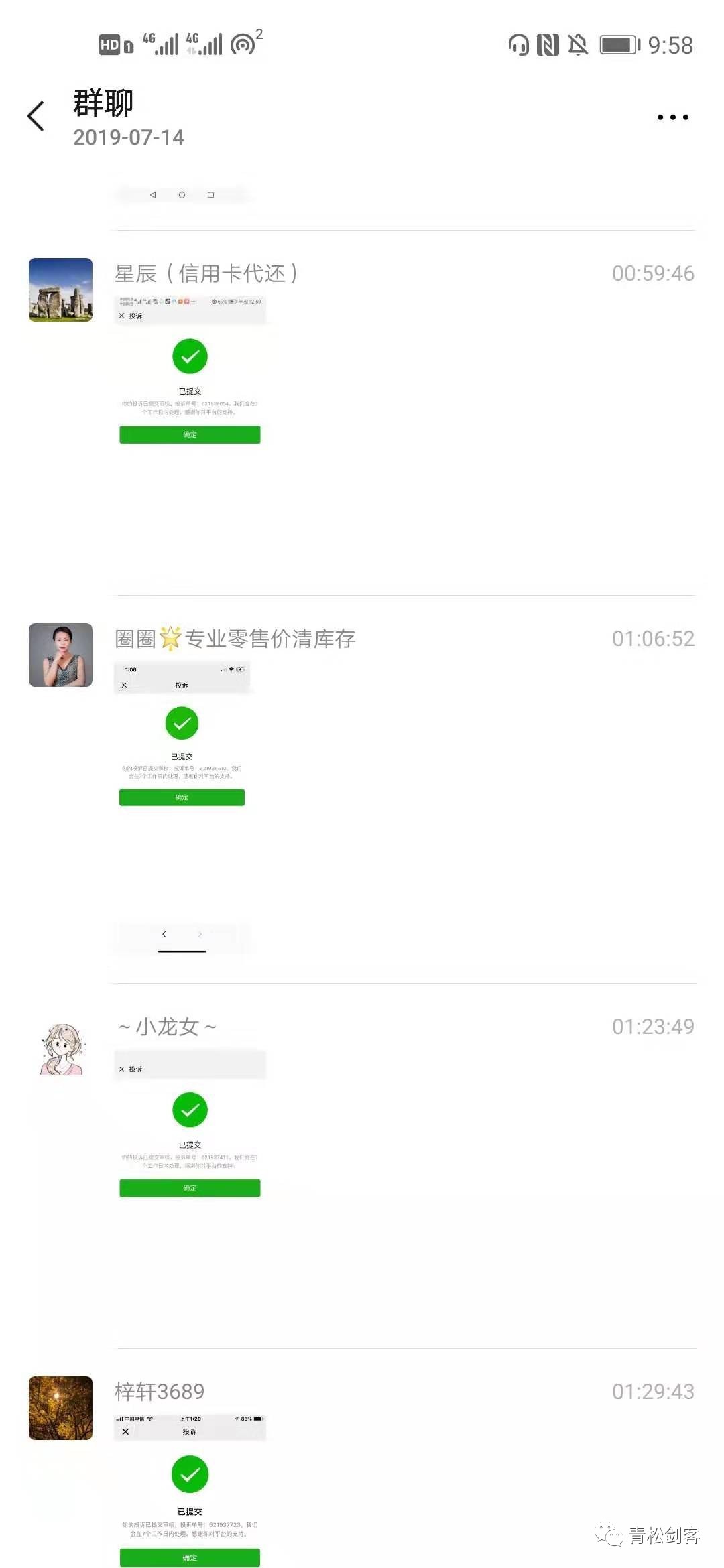724x1568 pixels.
Task: View the avatar of 梓轩3689
Action: 61,1408
